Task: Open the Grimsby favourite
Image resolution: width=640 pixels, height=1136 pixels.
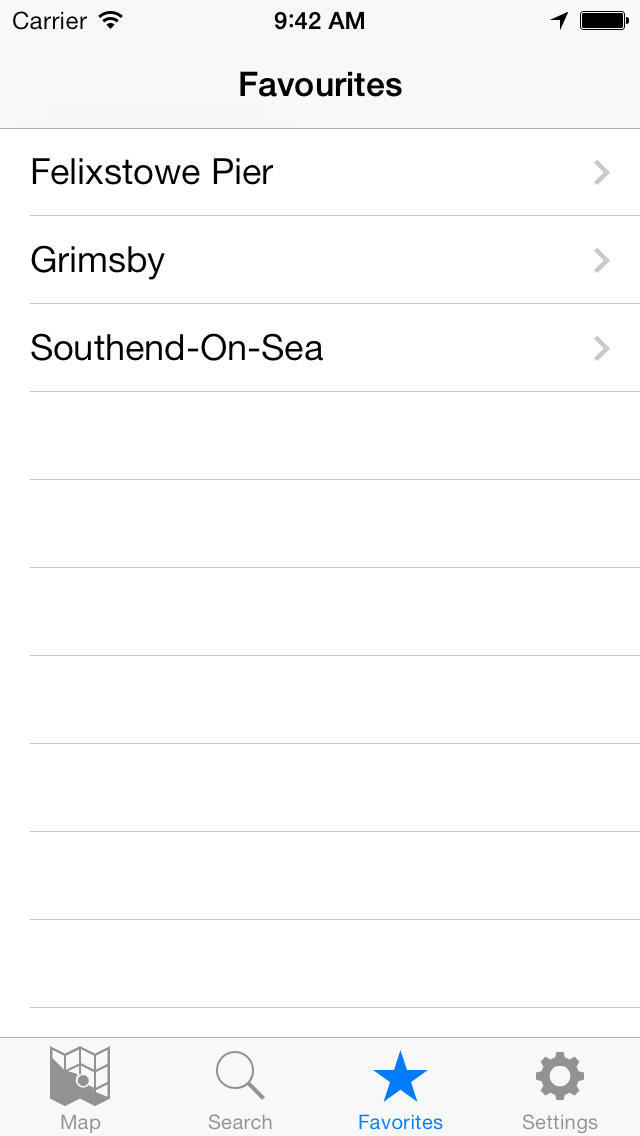Action: tap(320, 260)
